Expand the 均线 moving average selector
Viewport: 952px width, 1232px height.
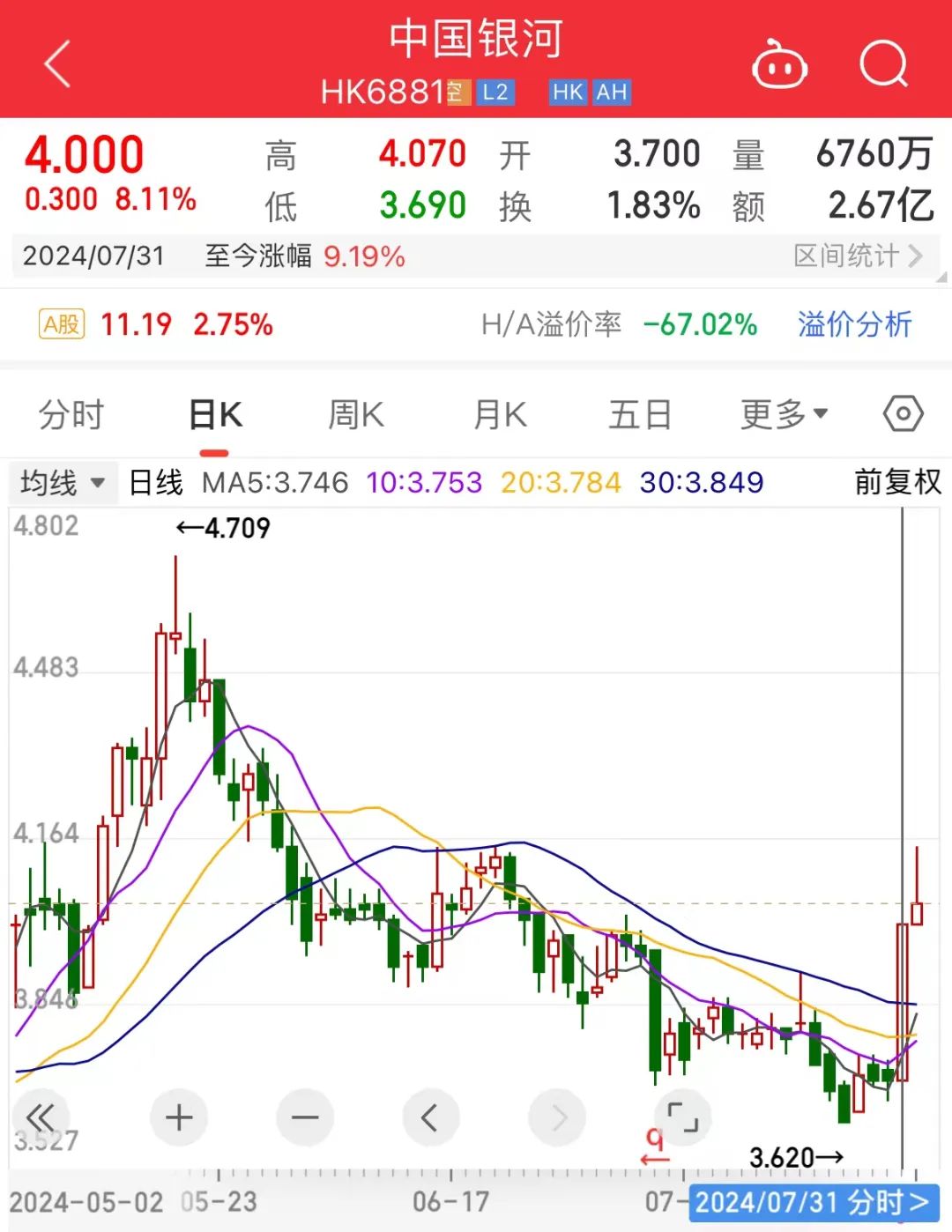tap(62, 483)
